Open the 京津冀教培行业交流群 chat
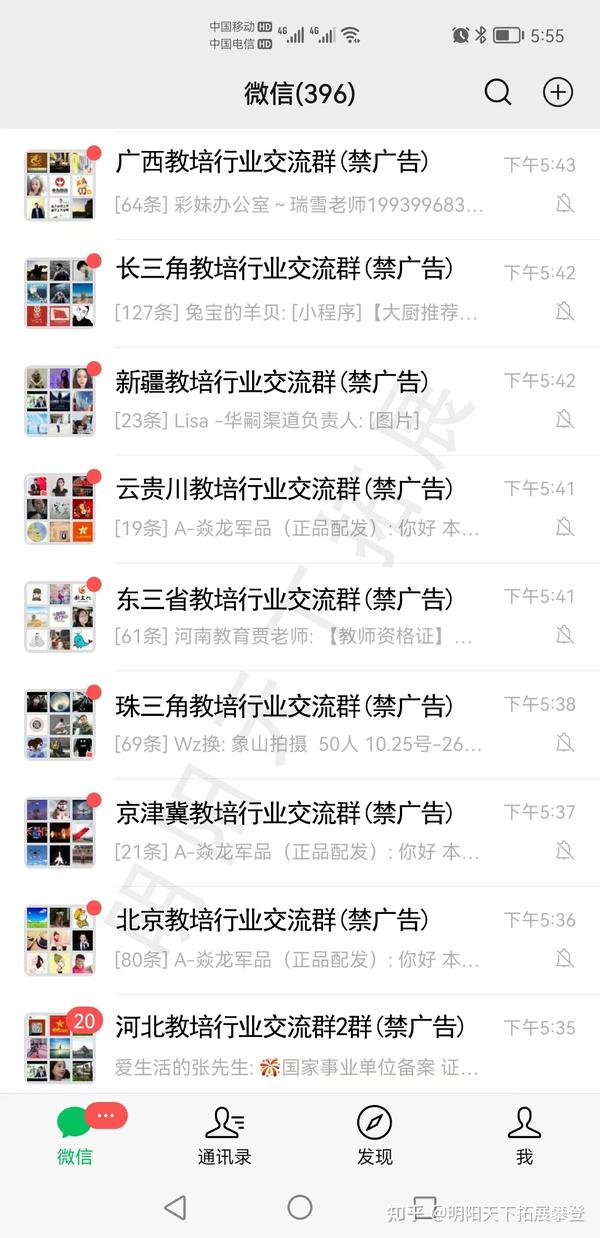 300,833
